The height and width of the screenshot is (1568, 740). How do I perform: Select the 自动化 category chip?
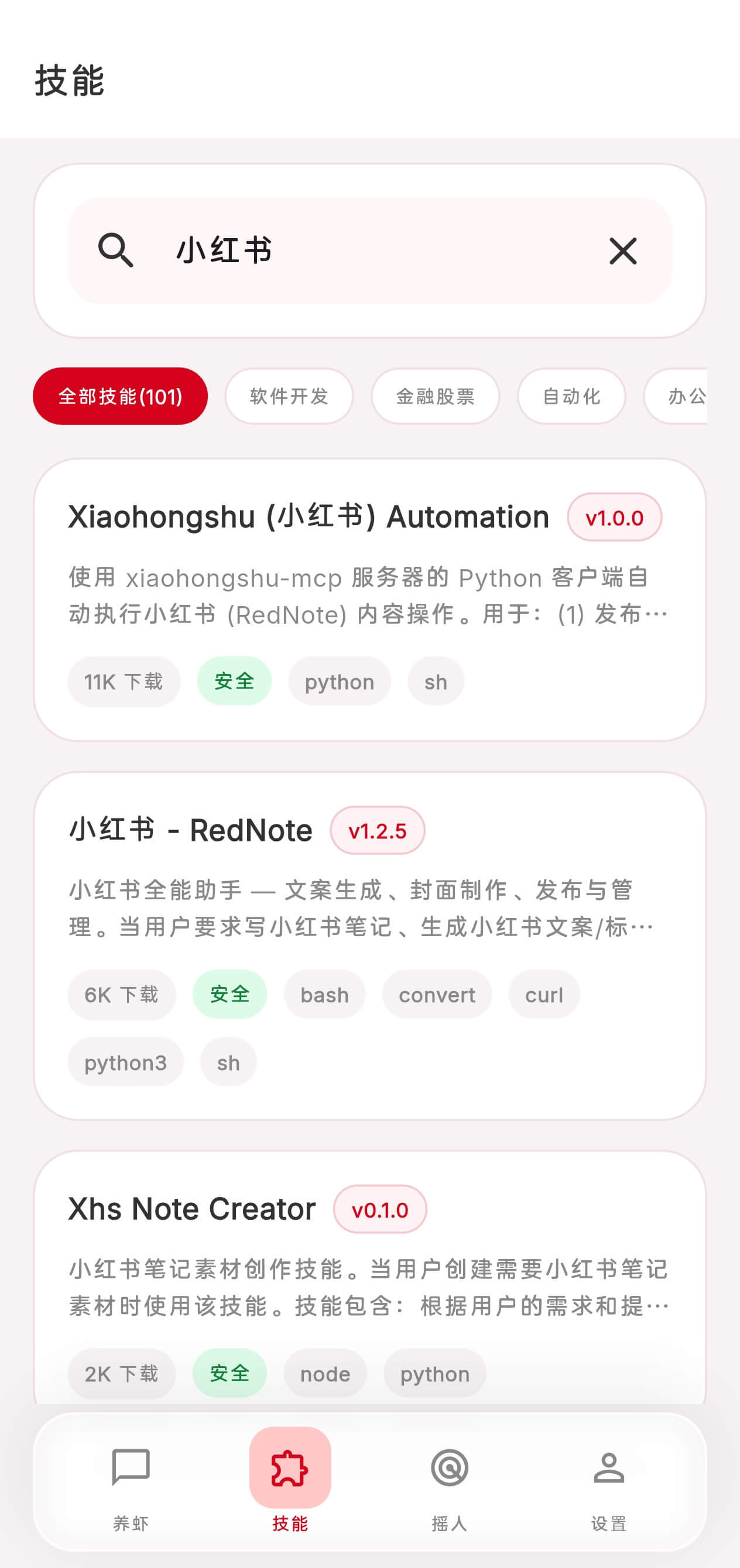tap(571, 396)
